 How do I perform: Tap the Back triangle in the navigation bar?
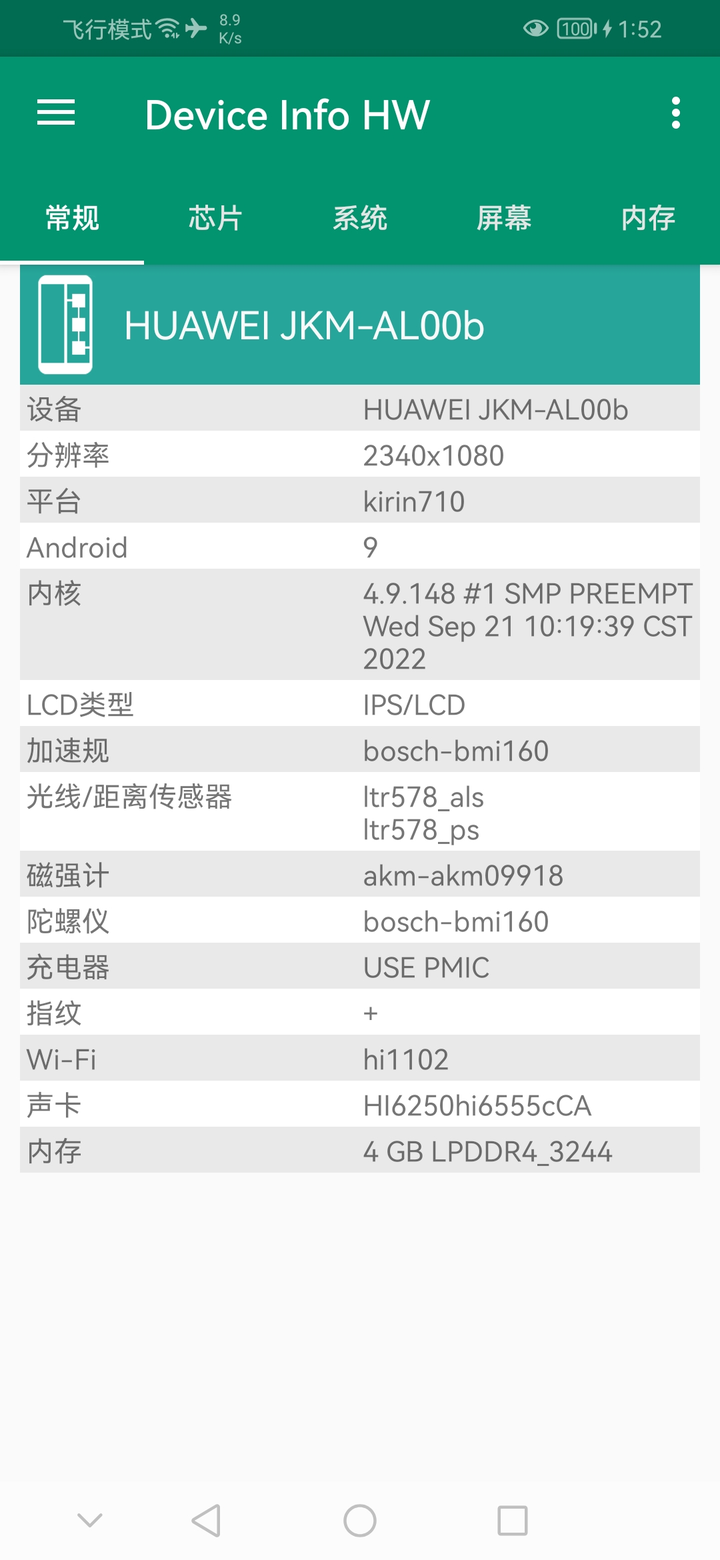tap(205, 1519)
